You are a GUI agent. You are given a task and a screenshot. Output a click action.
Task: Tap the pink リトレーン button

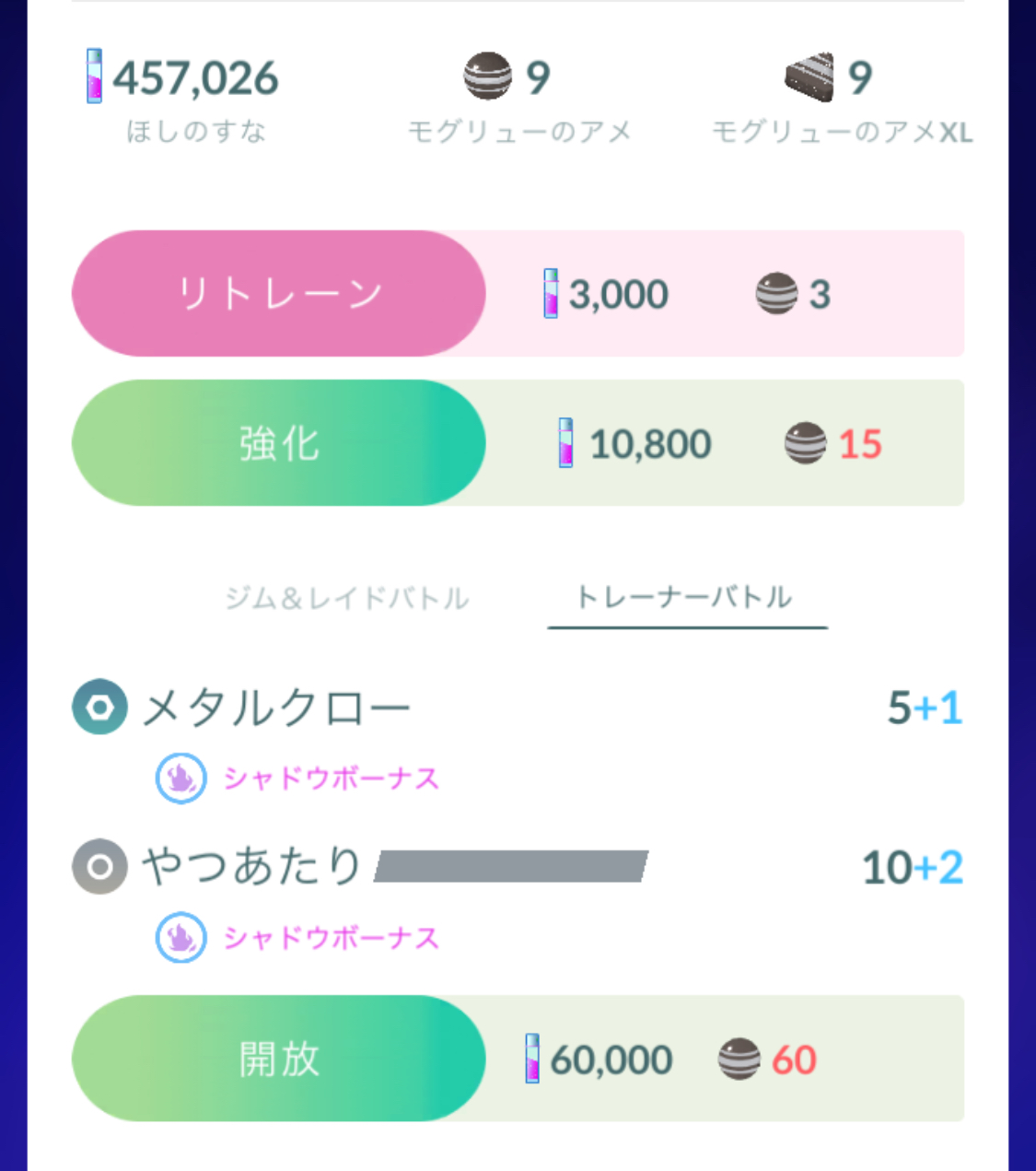coord(278,294)
